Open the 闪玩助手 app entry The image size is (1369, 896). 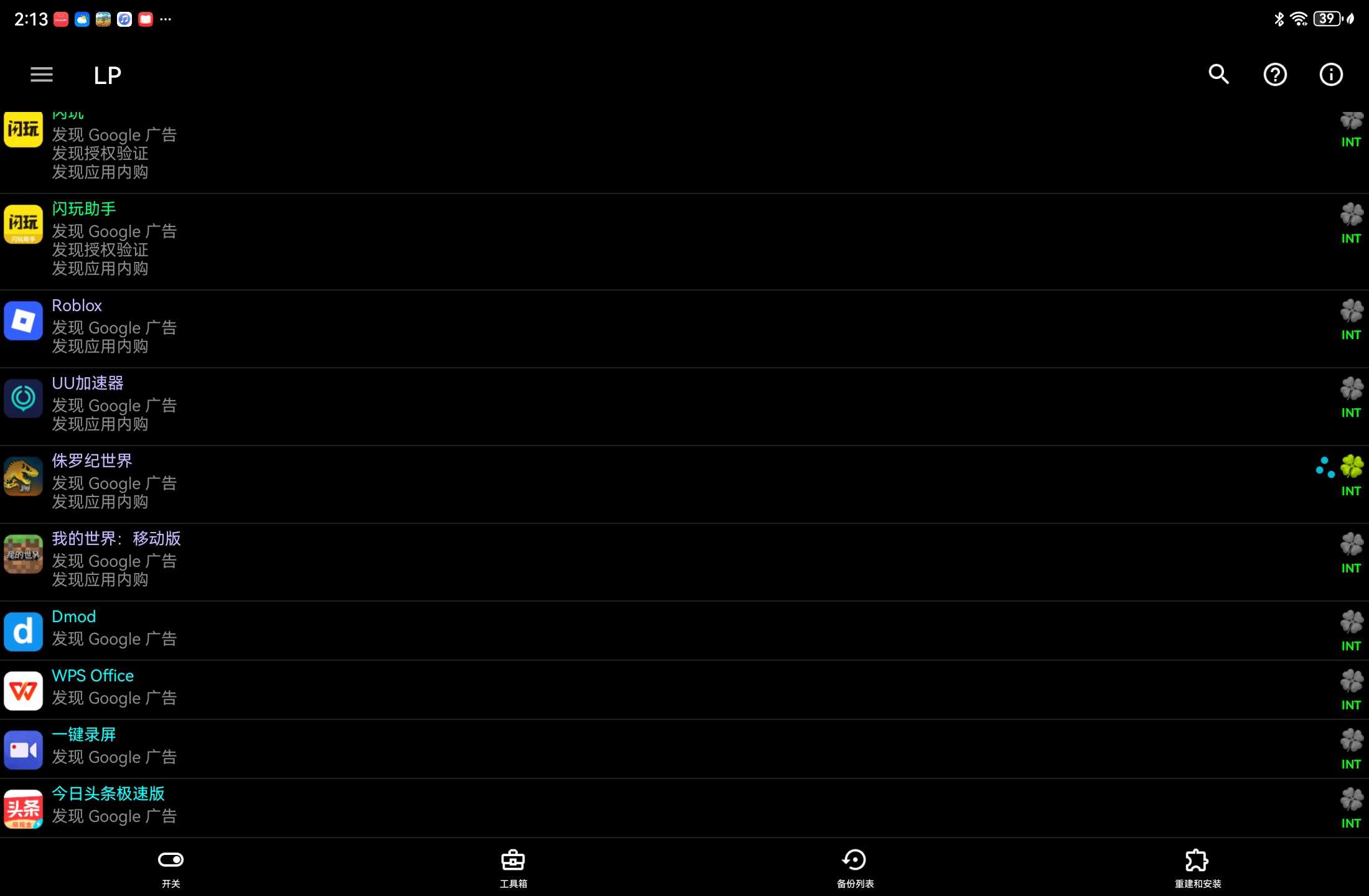(x=84, y=210)
